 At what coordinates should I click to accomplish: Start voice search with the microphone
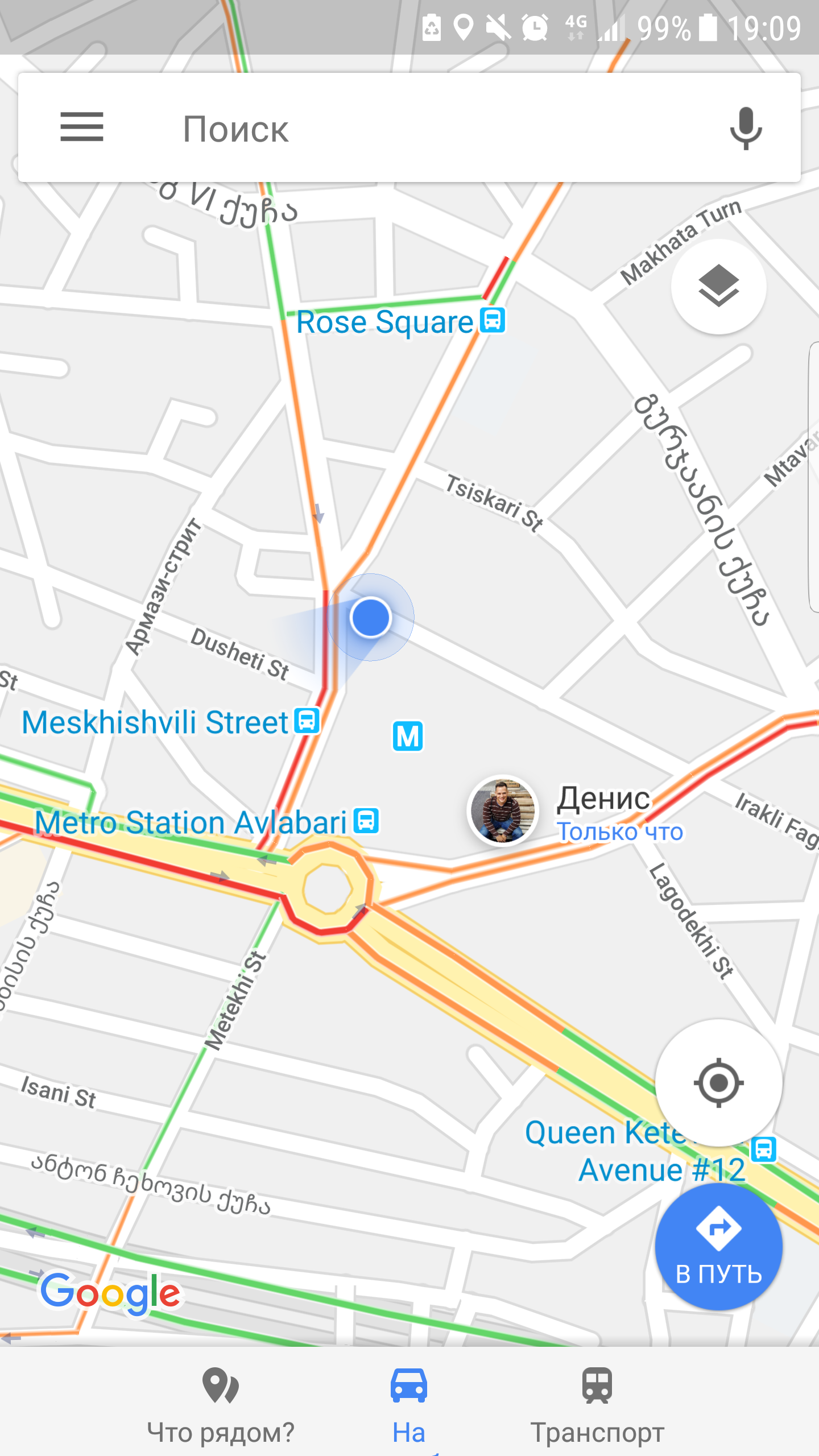point(746,129)
